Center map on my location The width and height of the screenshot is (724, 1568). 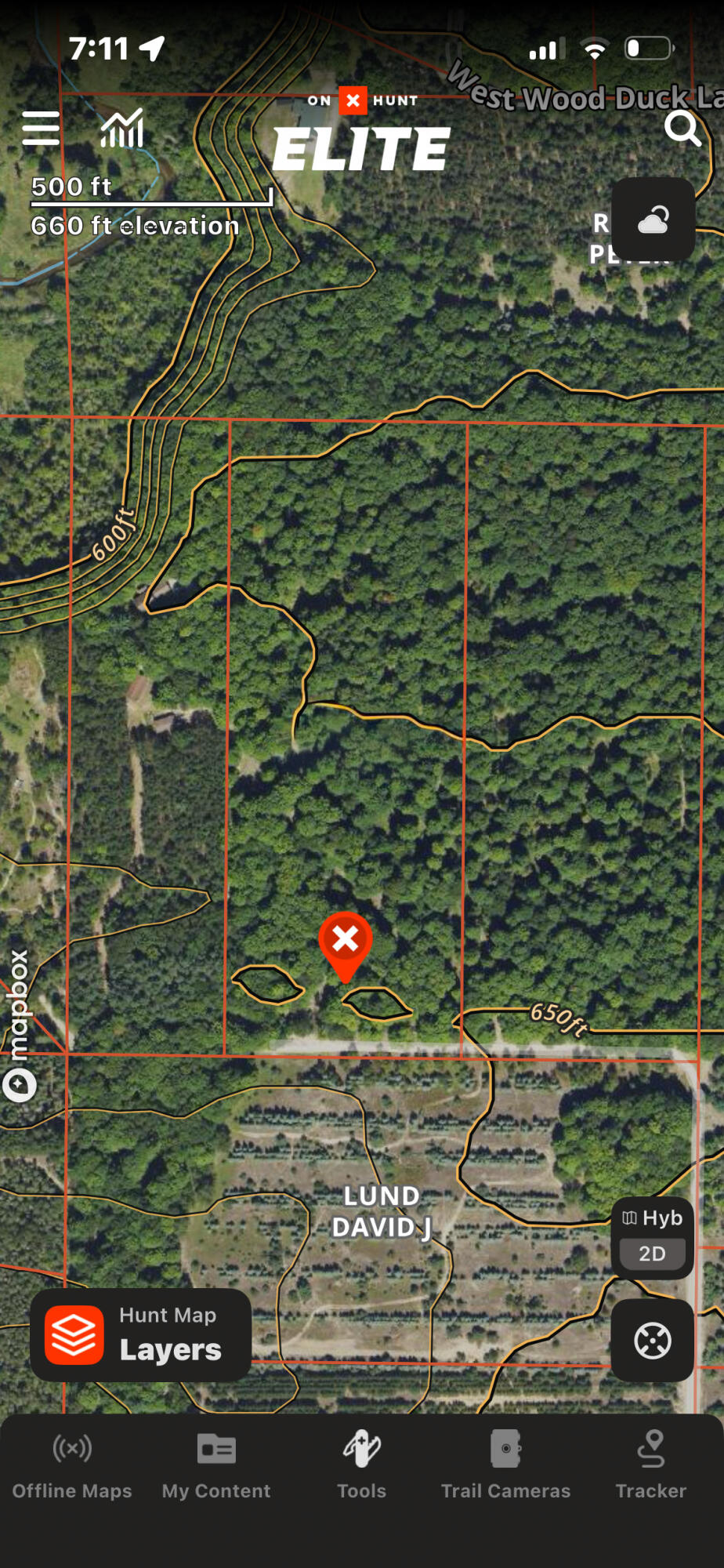tap(652, 1340)
